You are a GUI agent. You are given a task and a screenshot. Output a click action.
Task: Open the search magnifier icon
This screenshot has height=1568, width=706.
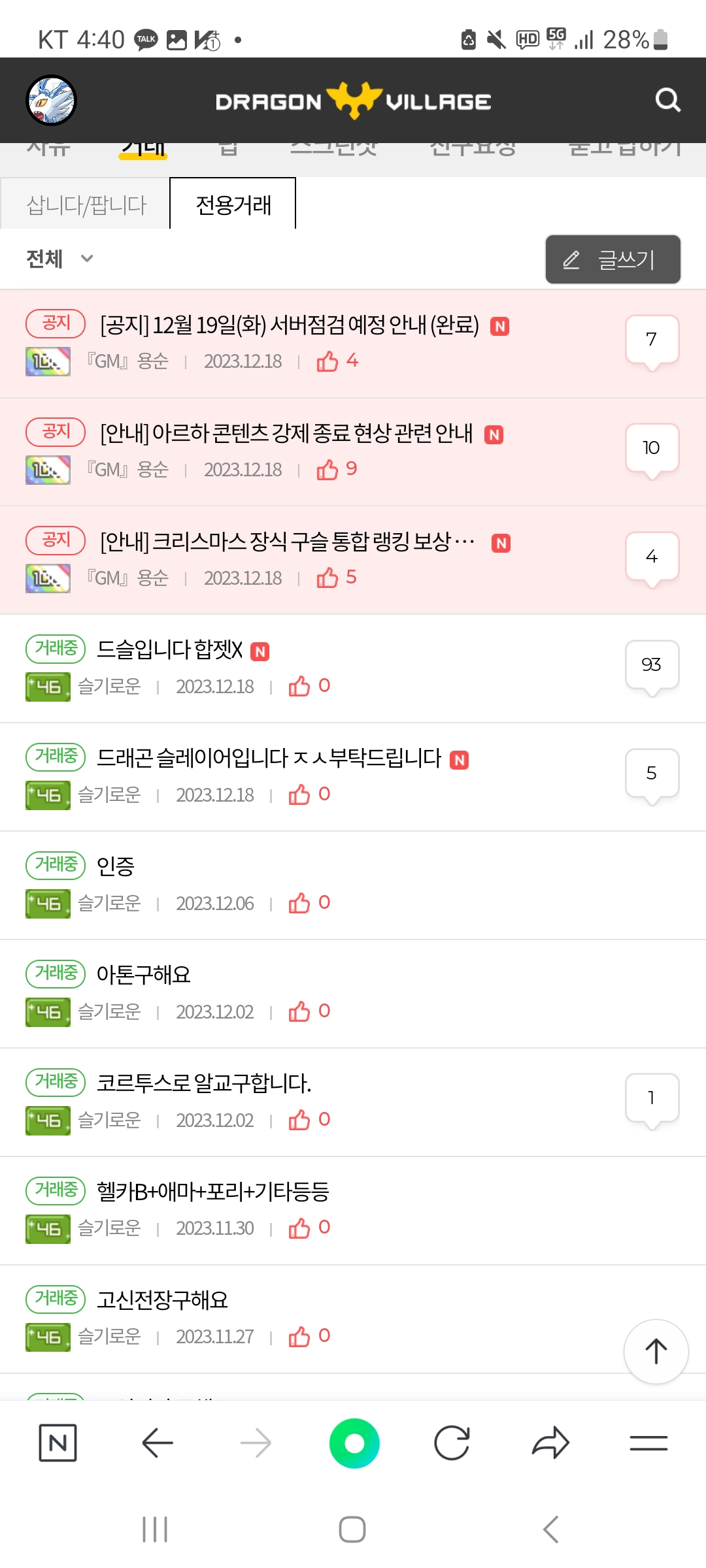coord(667,100)
